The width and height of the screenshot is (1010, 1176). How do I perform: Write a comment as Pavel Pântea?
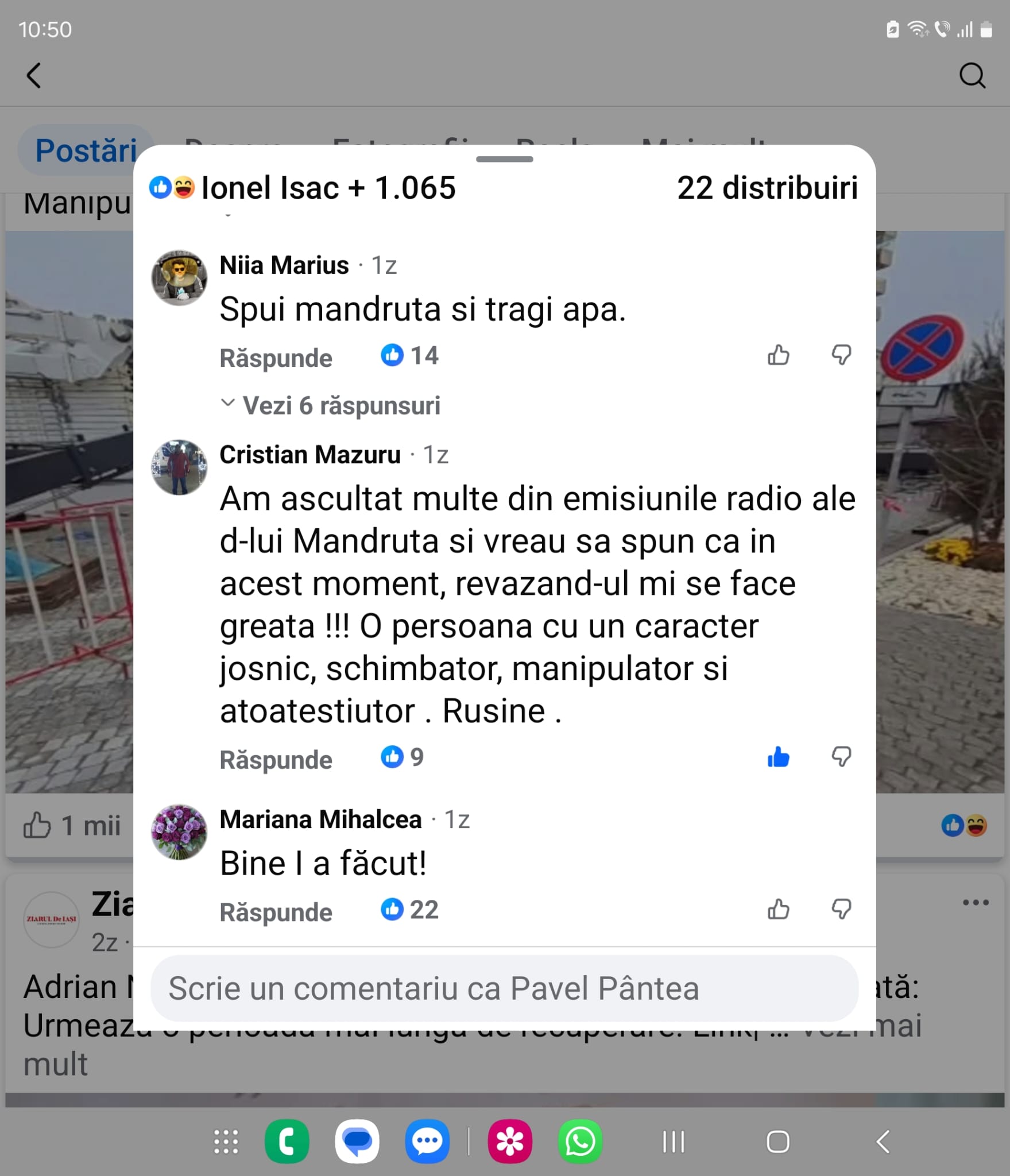point(504,988)
